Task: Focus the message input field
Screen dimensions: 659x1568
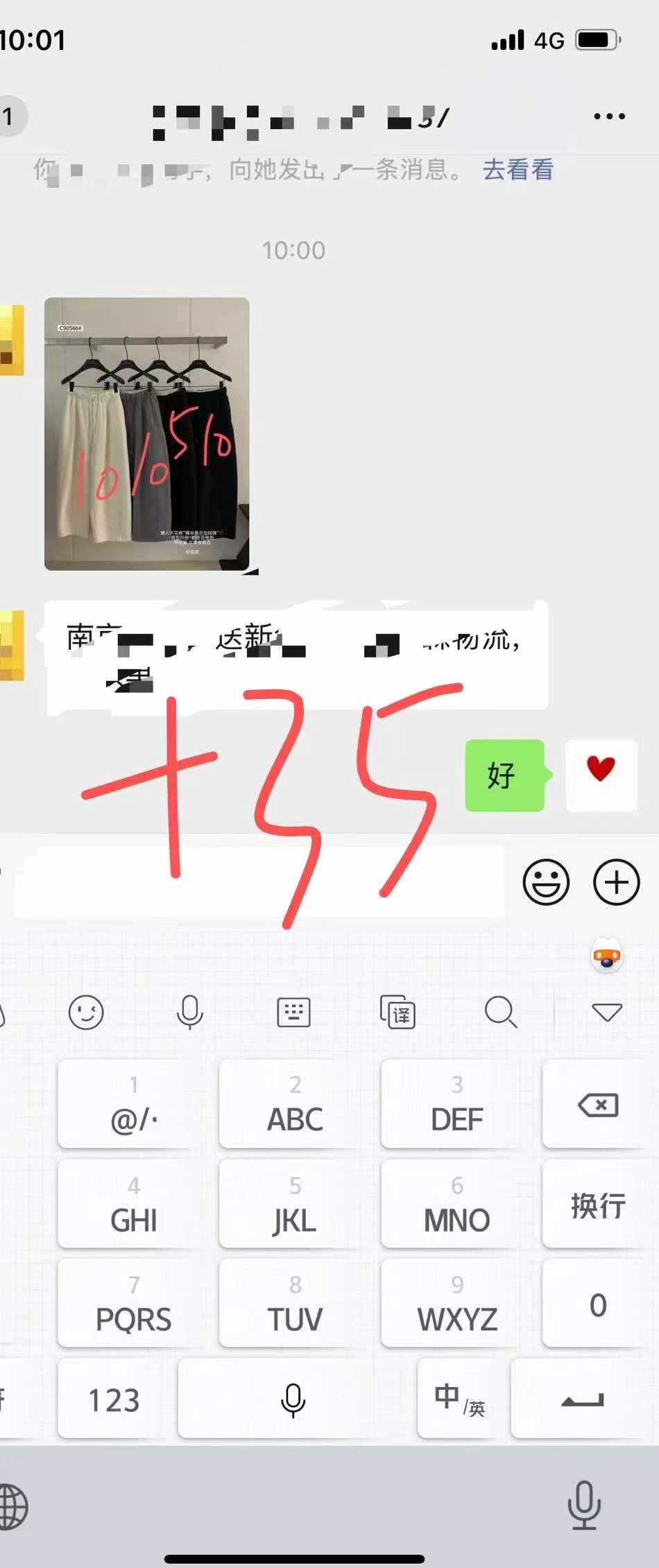Action: coord(257,882)
